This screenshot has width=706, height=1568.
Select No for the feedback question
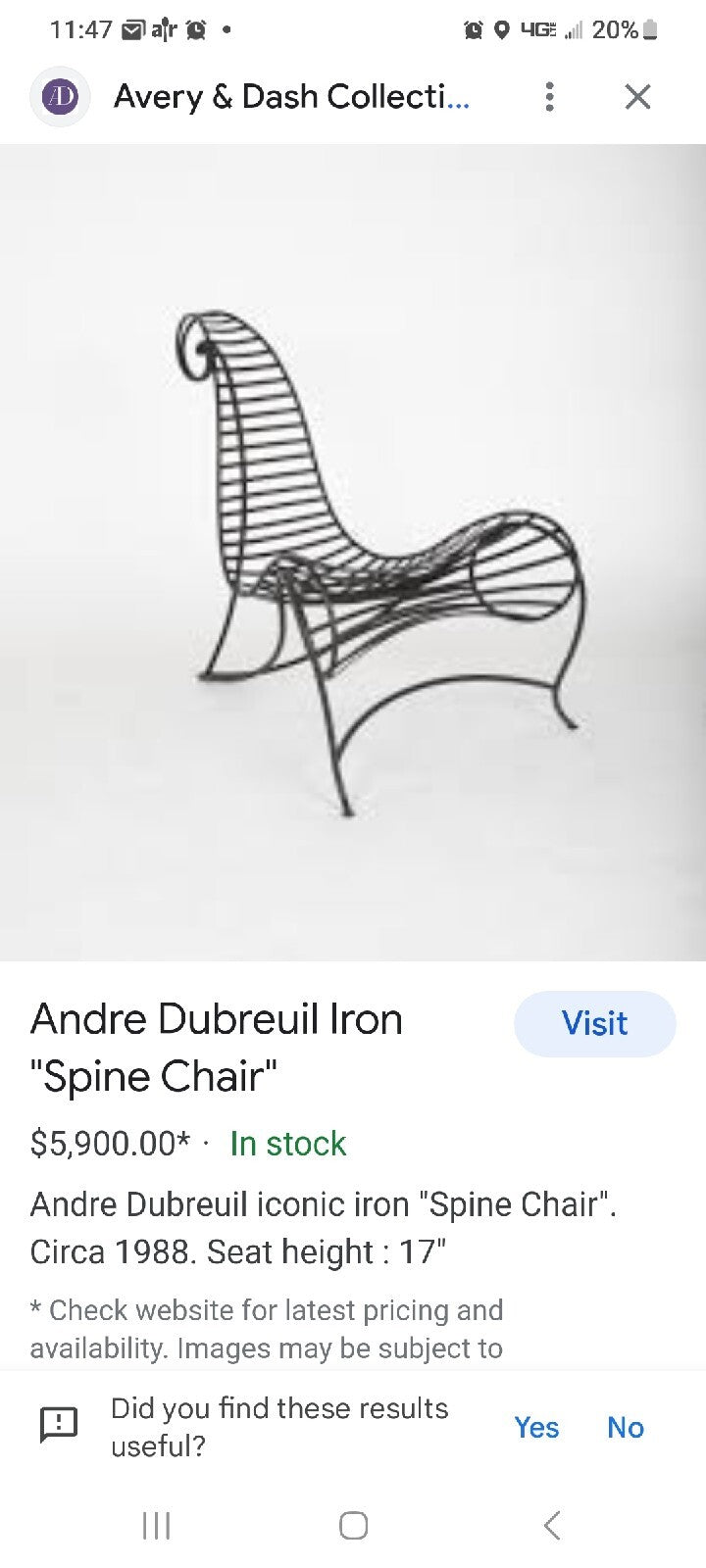click(x=625, y=1428)
